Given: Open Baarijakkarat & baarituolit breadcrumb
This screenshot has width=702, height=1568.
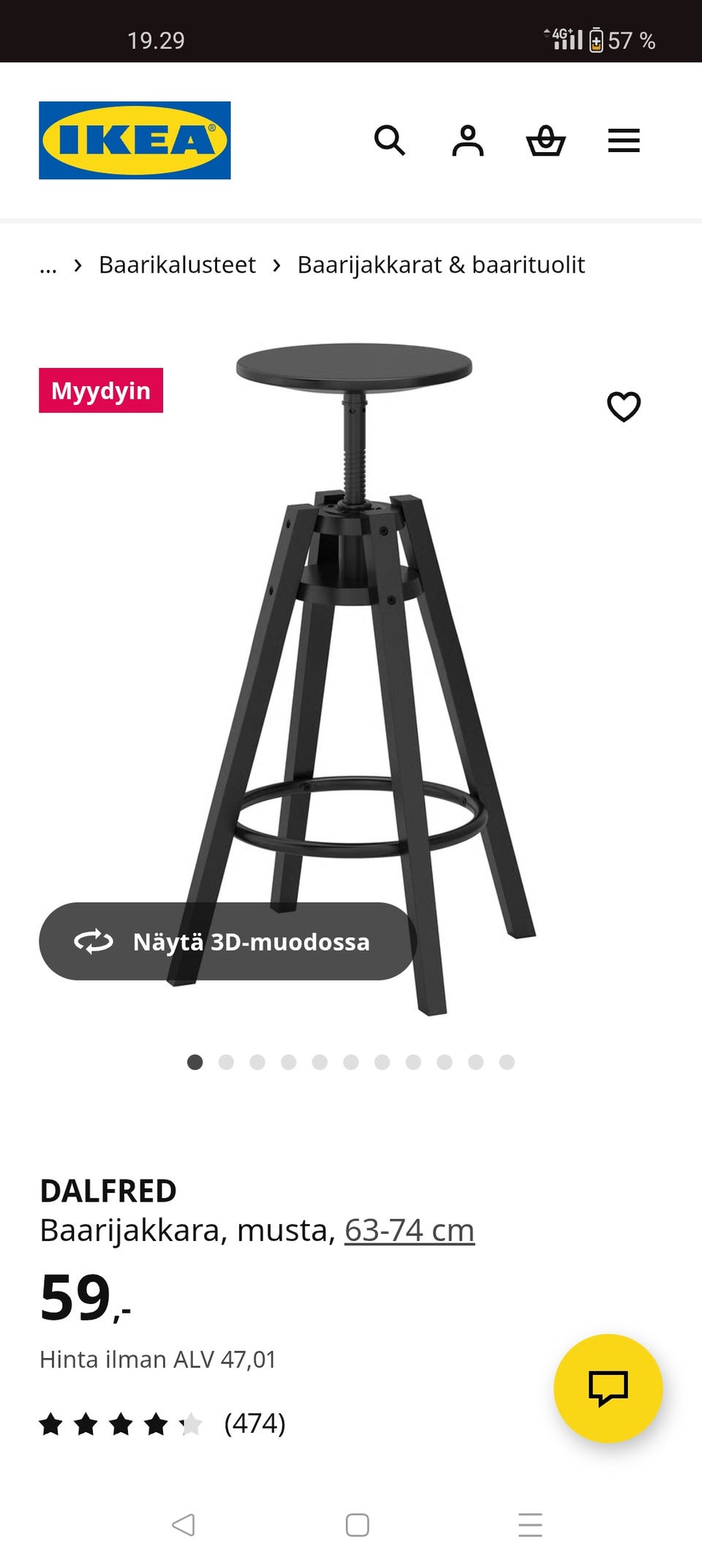Looking at the screenshot, I should [441, 265].
